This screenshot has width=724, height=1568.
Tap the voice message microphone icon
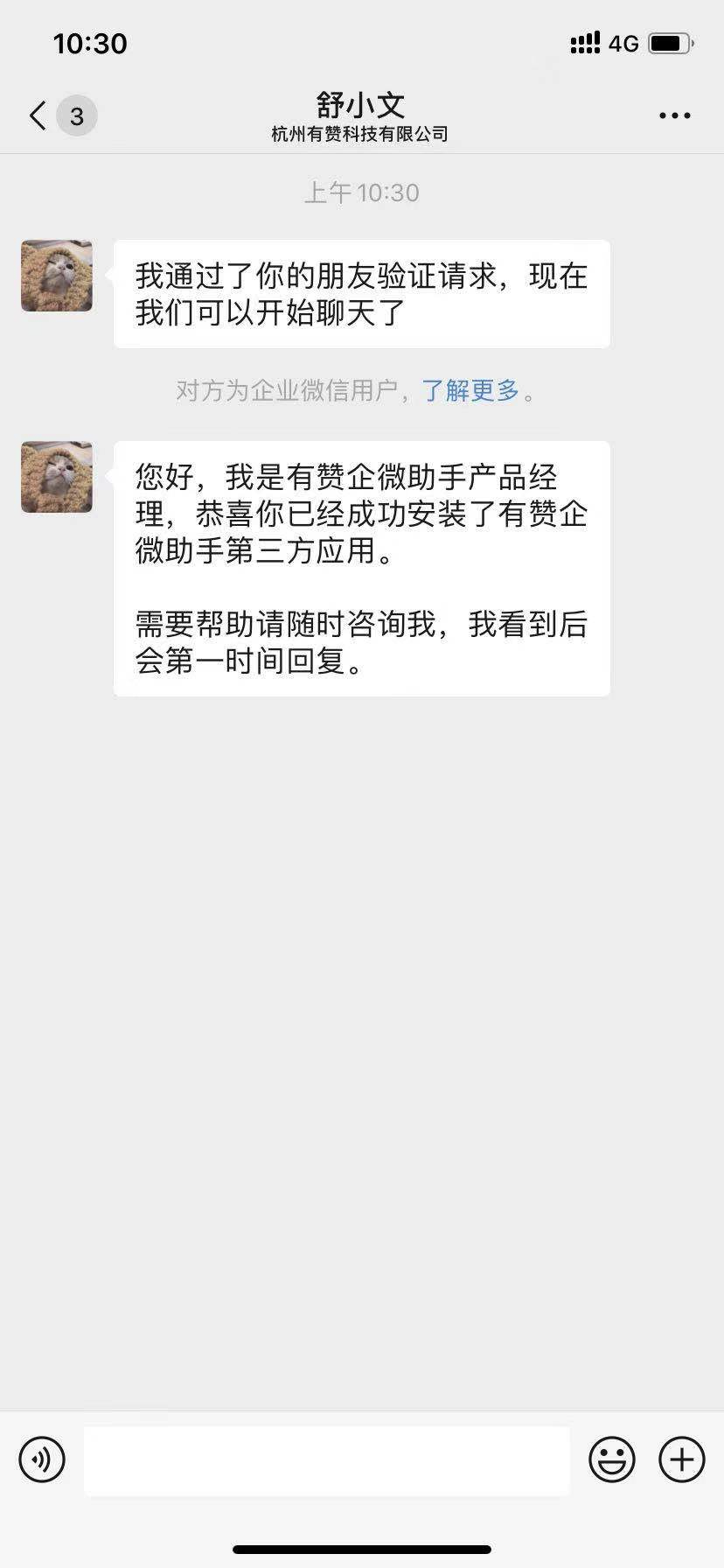tap(42, 1459)
